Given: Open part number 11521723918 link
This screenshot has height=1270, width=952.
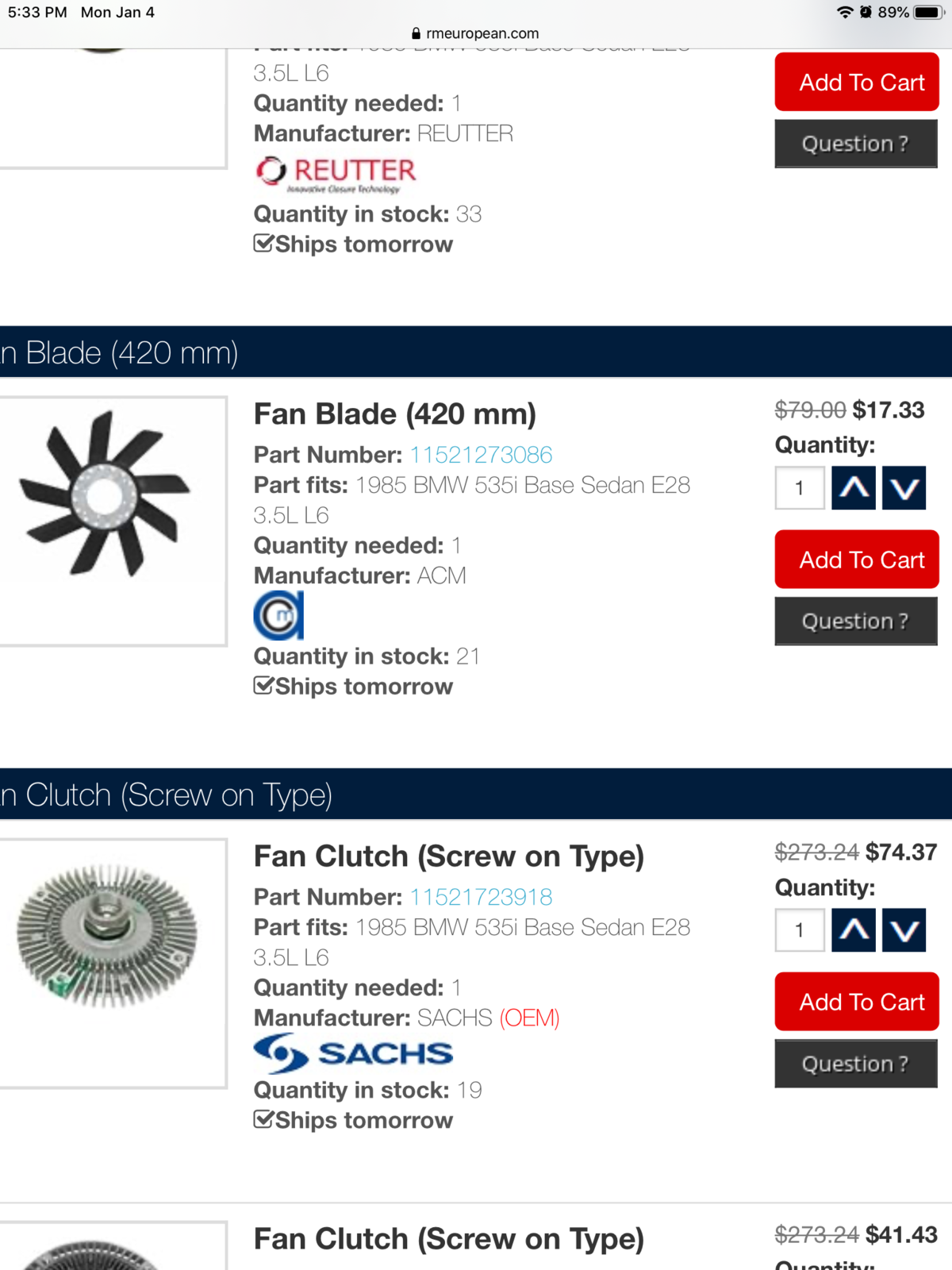Looking at the screenshot, I should [481, 897].
